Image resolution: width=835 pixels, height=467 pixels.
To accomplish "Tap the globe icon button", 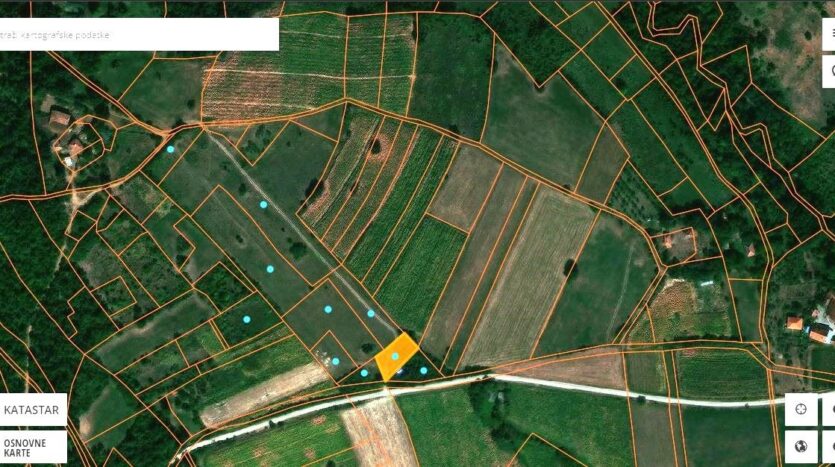I will pyautogui.click(x=801, y=445).
